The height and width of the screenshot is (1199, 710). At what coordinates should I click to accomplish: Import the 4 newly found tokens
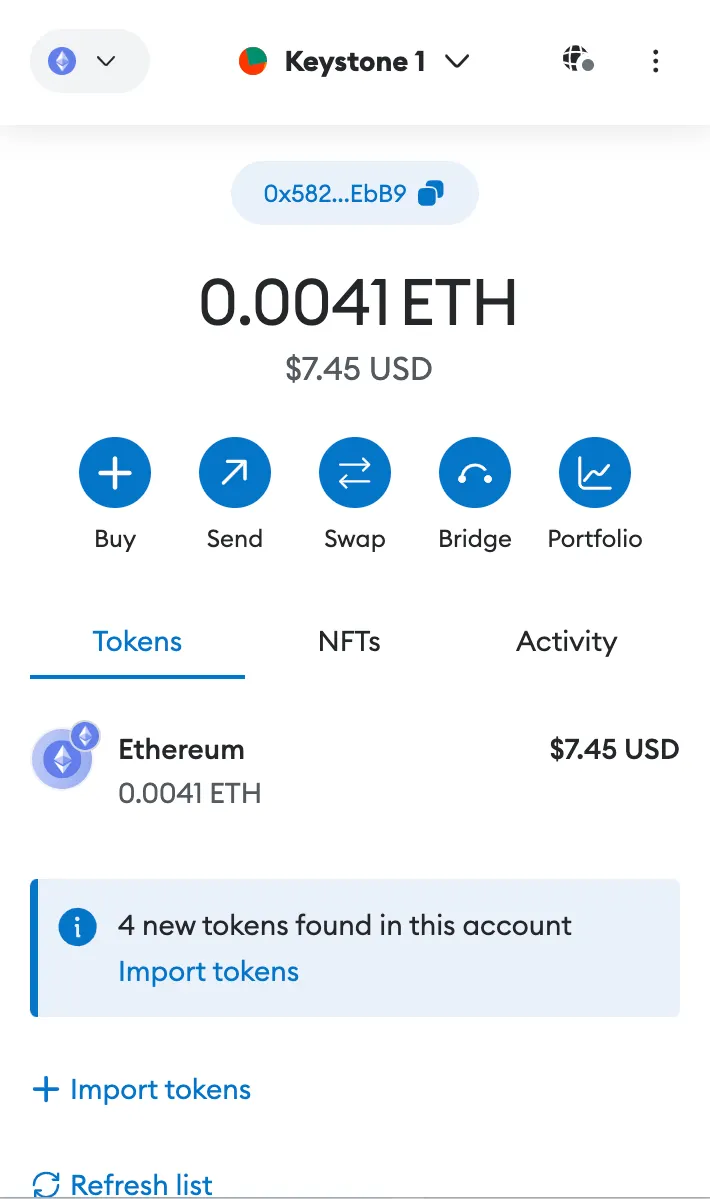click(208, 971)
